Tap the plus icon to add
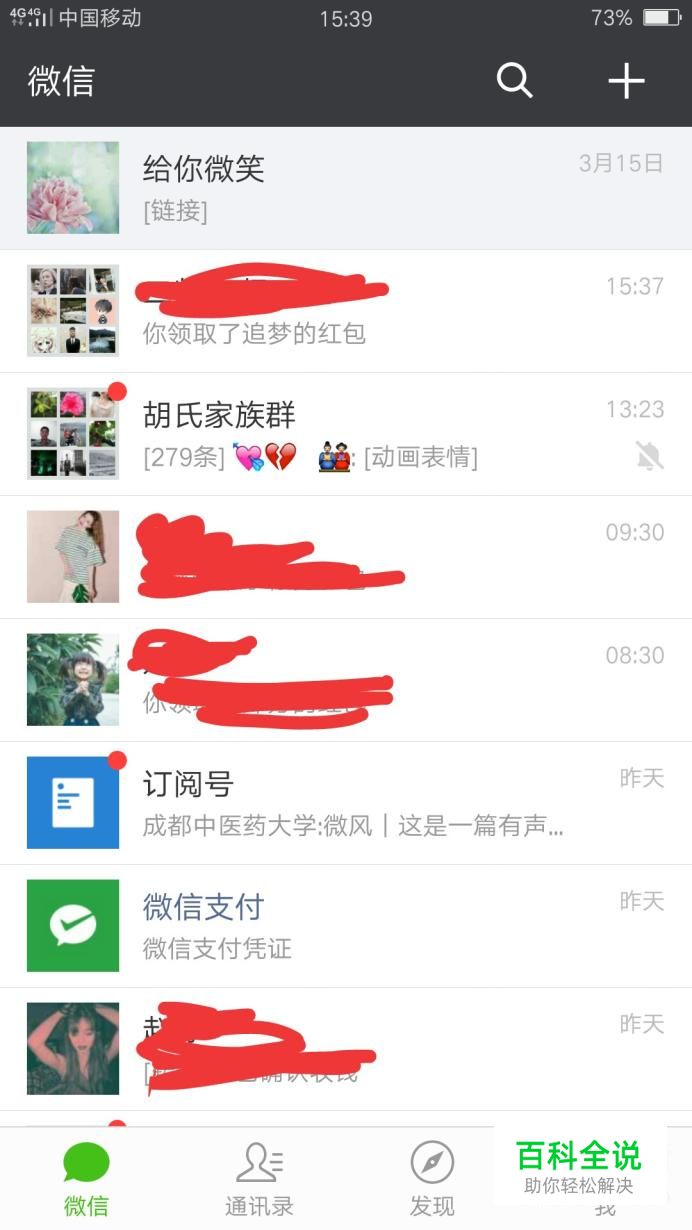Screen dimensions: 692x1230 coord(626,81)
